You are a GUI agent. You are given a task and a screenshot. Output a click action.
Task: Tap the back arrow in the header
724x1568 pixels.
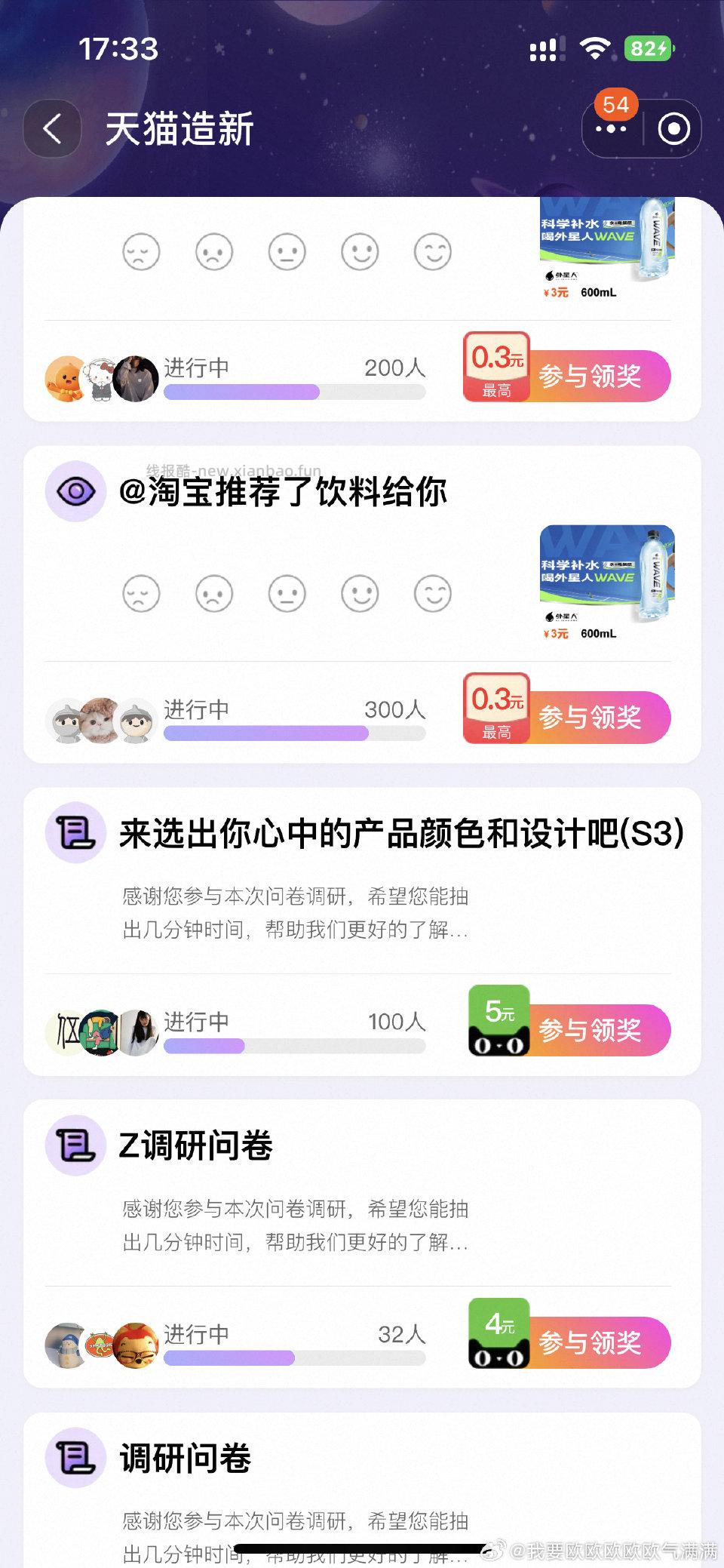coord(51,128)
